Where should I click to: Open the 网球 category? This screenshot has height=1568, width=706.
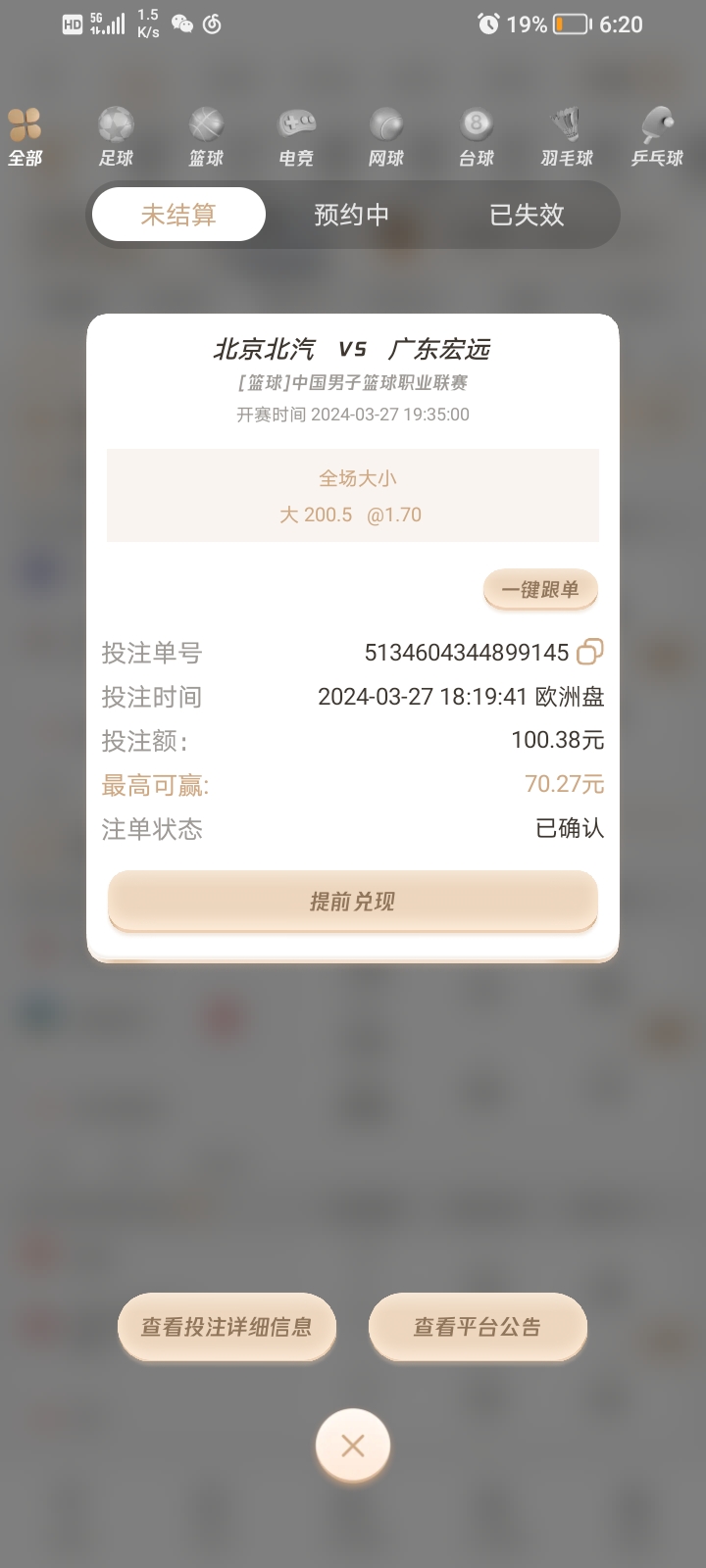[386, 137]
